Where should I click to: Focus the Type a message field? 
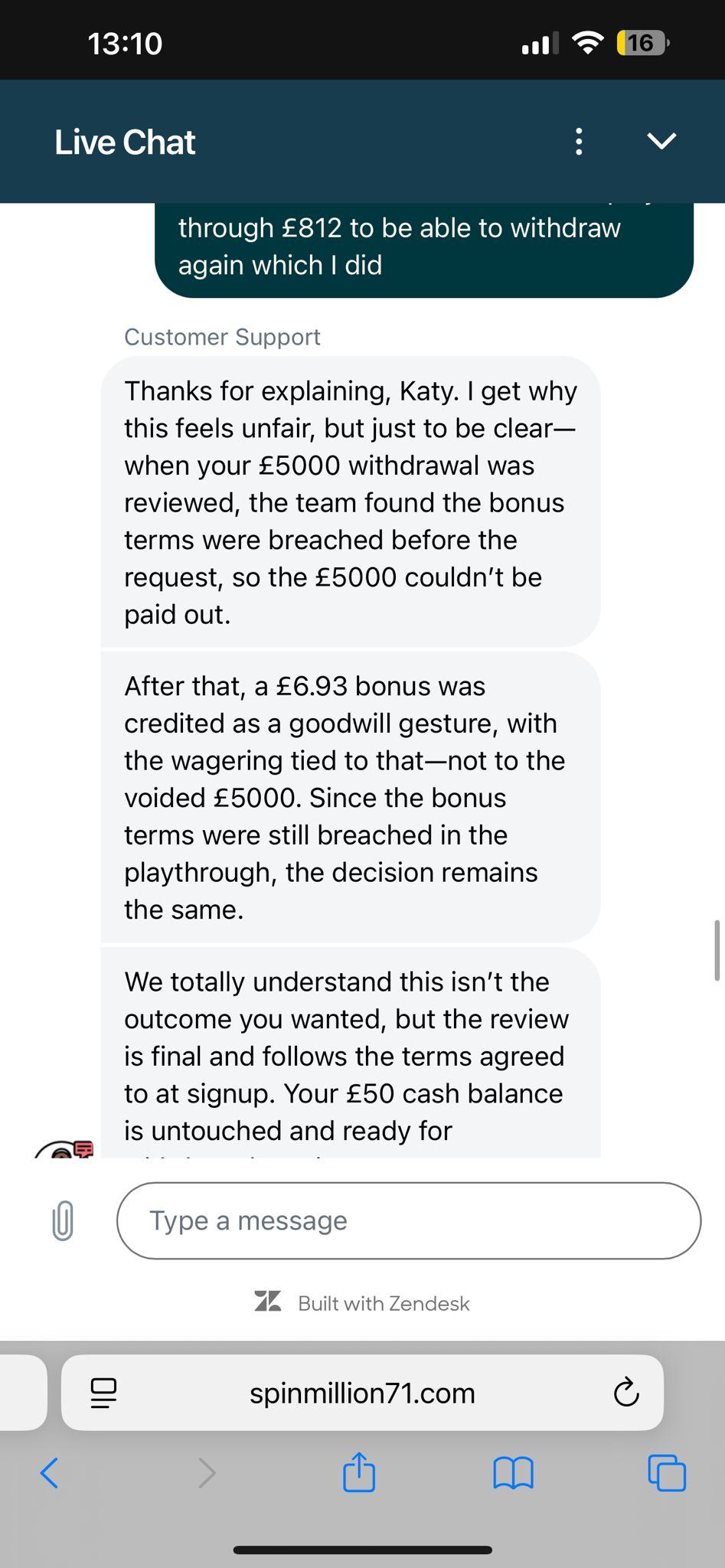coord(408,1220)
